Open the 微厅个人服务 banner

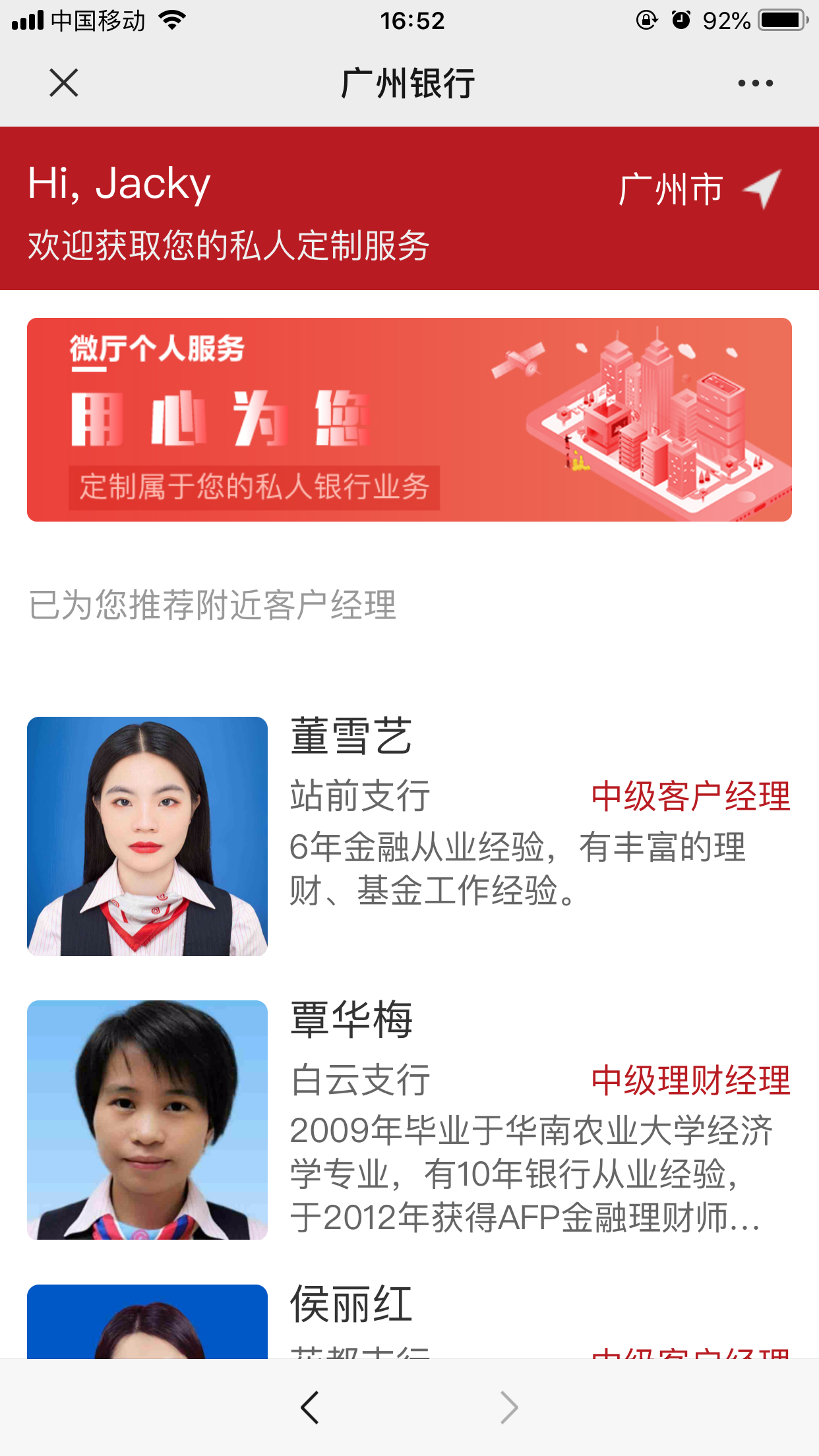coord(409,419)
